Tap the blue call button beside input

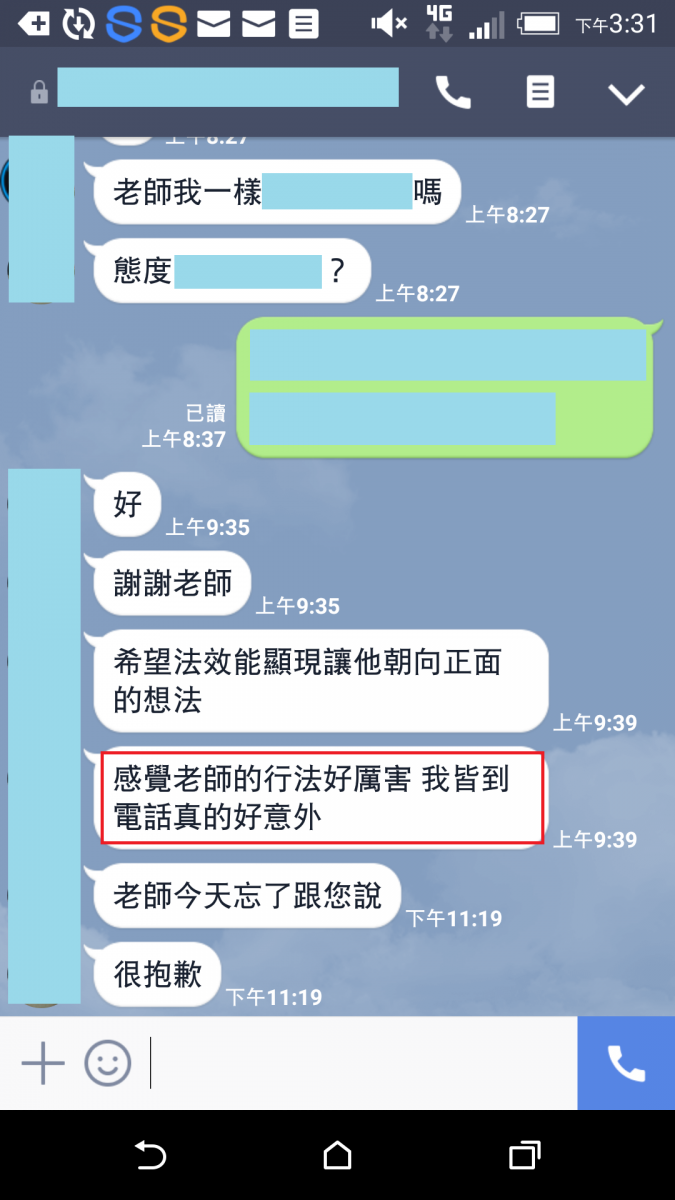626,1063
